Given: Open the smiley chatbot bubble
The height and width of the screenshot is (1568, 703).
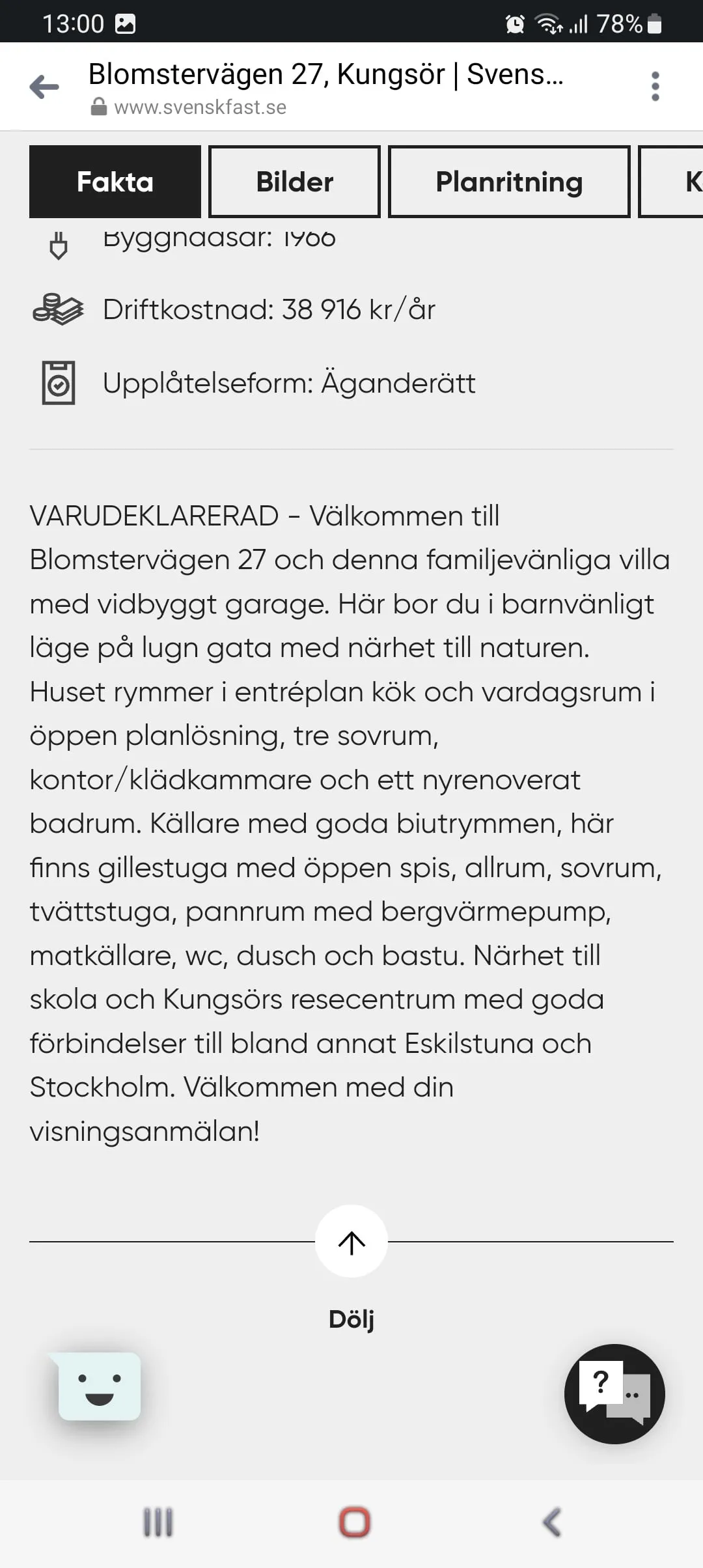Looking at the screenshot, I should tap(99, 1386).
